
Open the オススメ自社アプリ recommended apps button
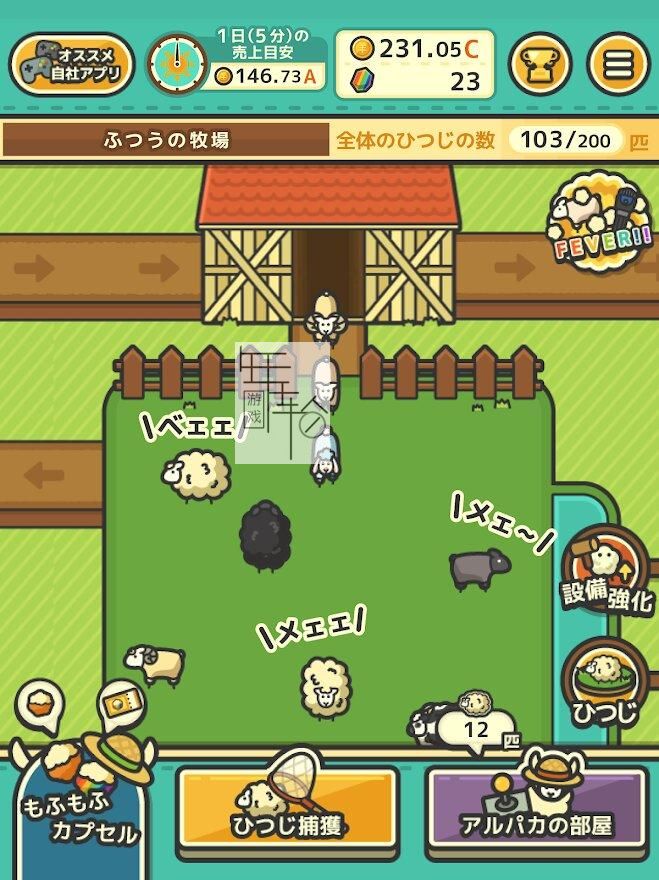tap(72, 64)
